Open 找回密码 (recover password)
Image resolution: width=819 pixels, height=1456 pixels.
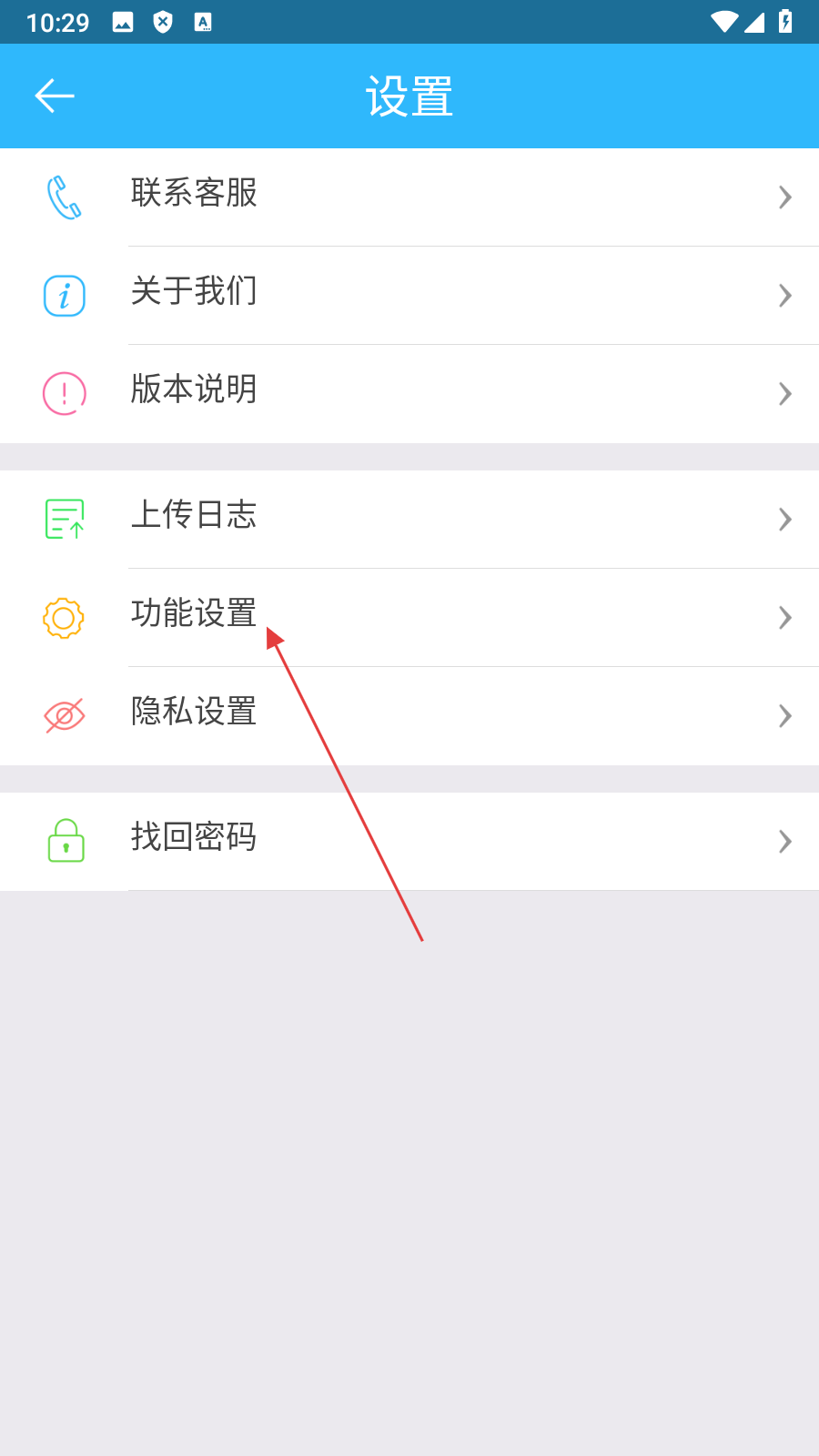(x=409, y=841)
